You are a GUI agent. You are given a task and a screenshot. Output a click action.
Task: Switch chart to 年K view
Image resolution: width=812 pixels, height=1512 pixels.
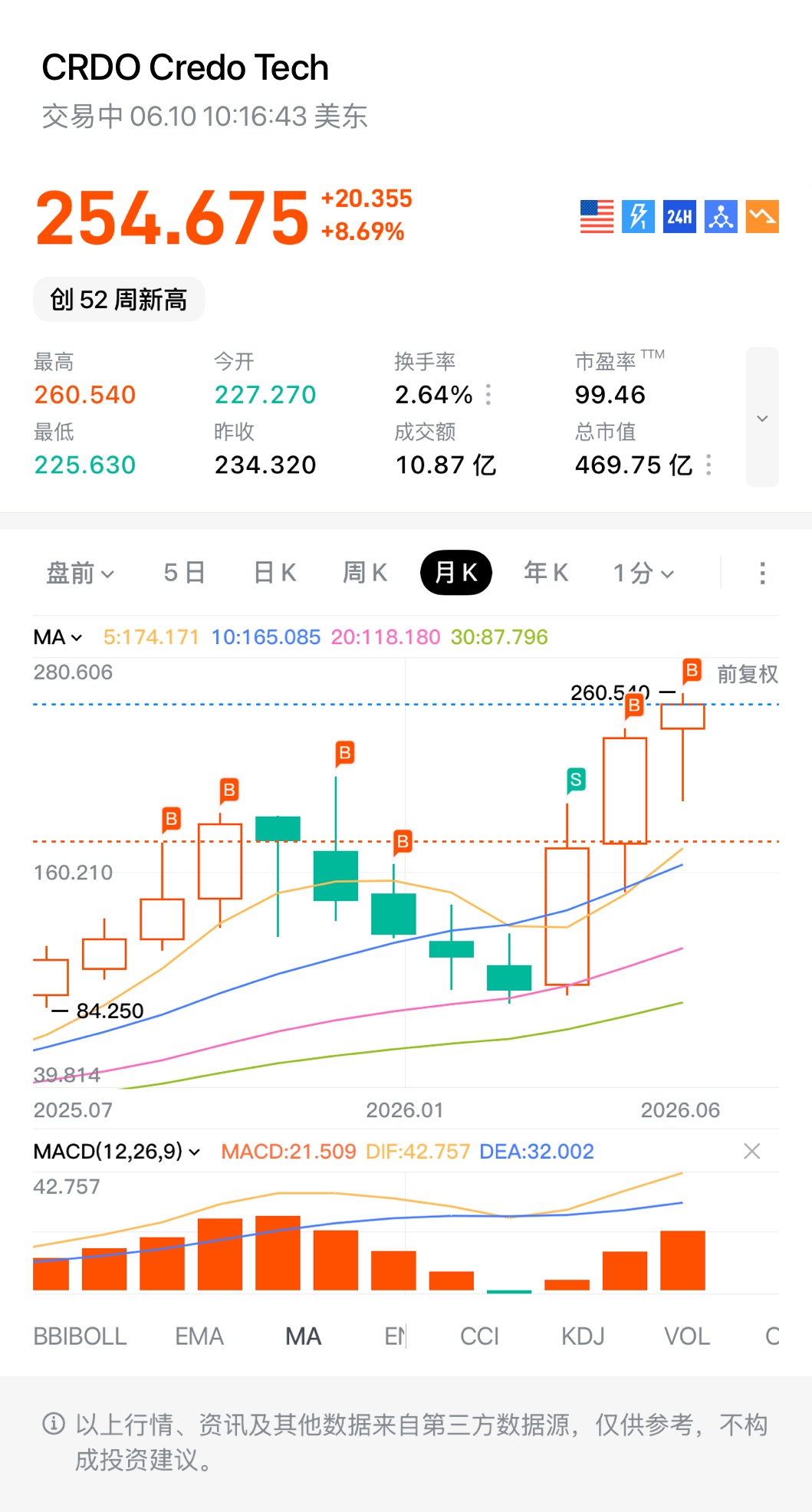coord(546,573)
